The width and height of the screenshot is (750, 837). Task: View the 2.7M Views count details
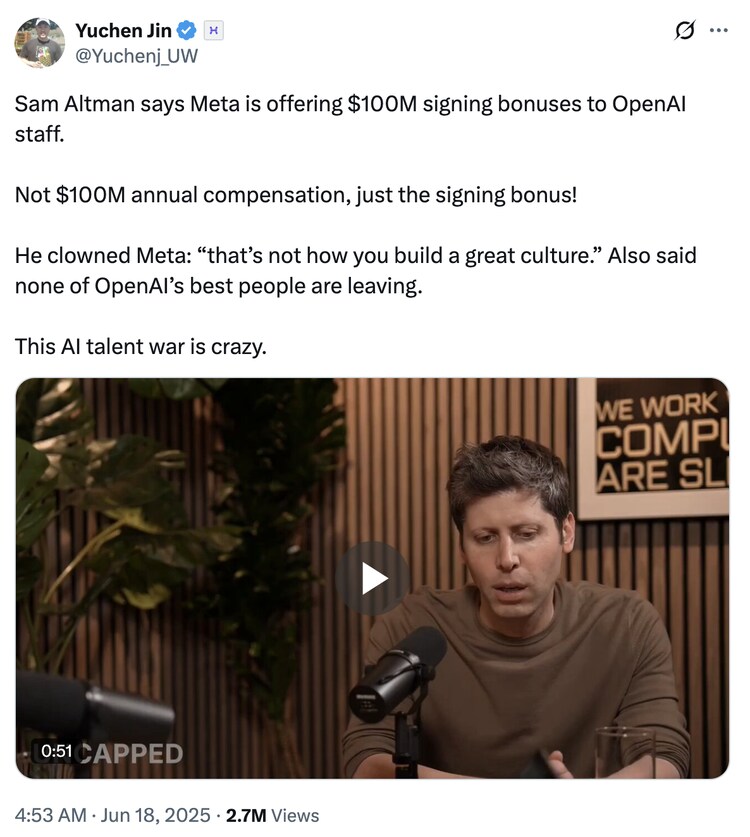(272, 815)
